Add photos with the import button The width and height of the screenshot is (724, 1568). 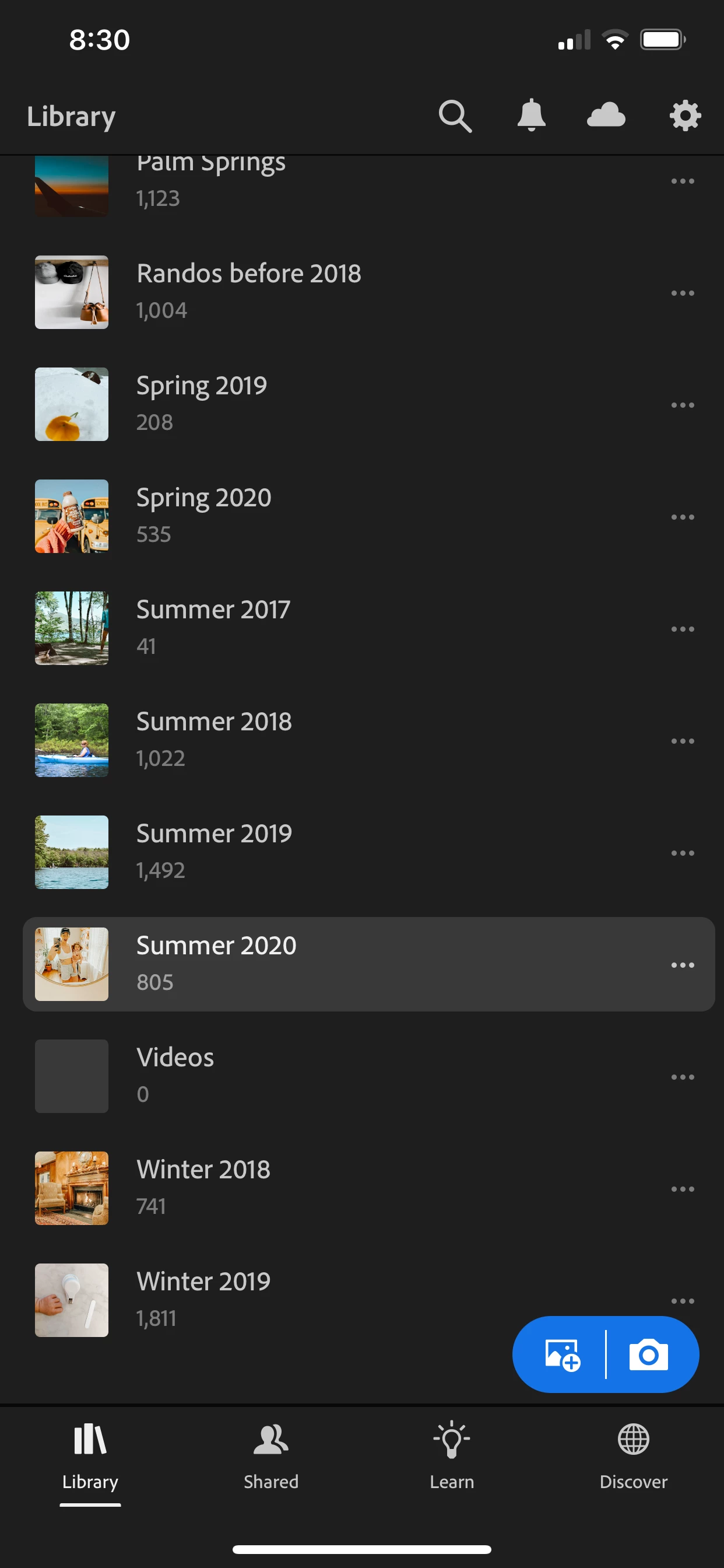point(561,1354)
